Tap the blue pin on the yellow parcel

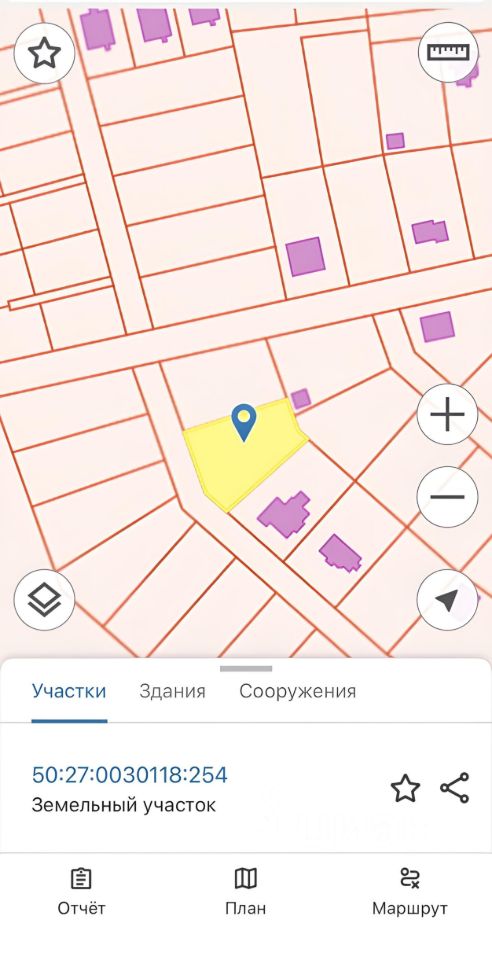point(244,422)
